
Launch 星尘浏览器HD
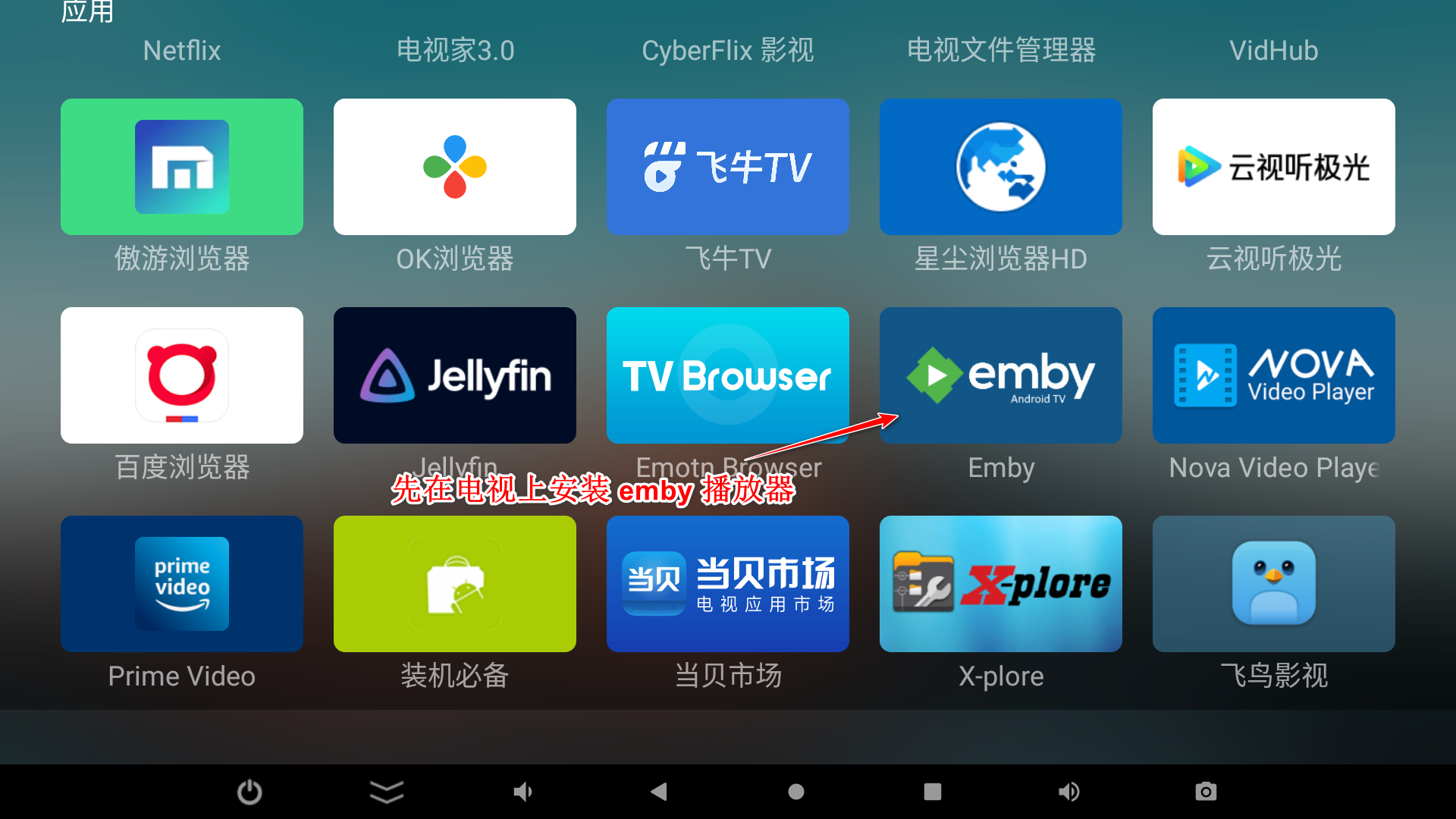(1000, 167)
